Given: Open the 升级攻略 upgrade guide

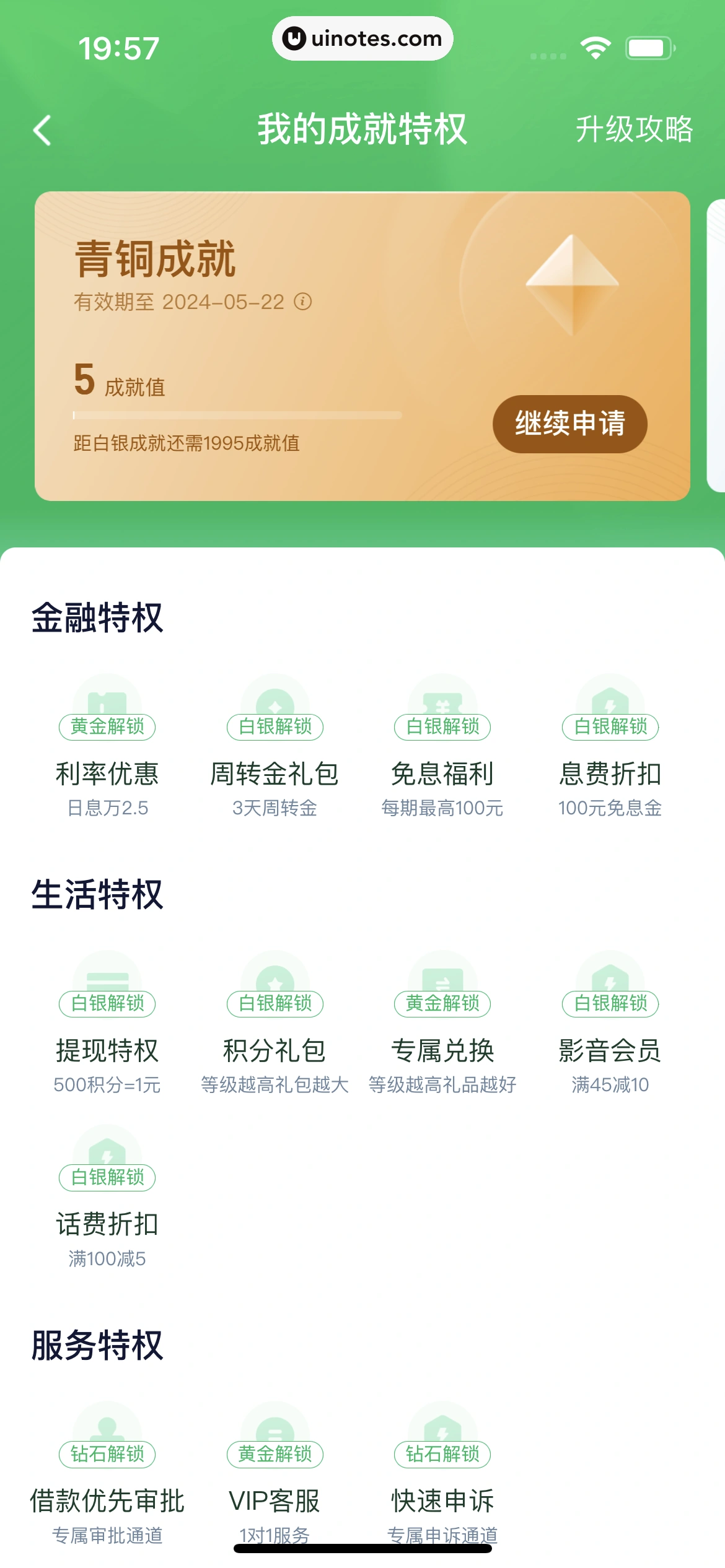Looking at the screenshot, I should pyautogui.click(x=633, y=129).
